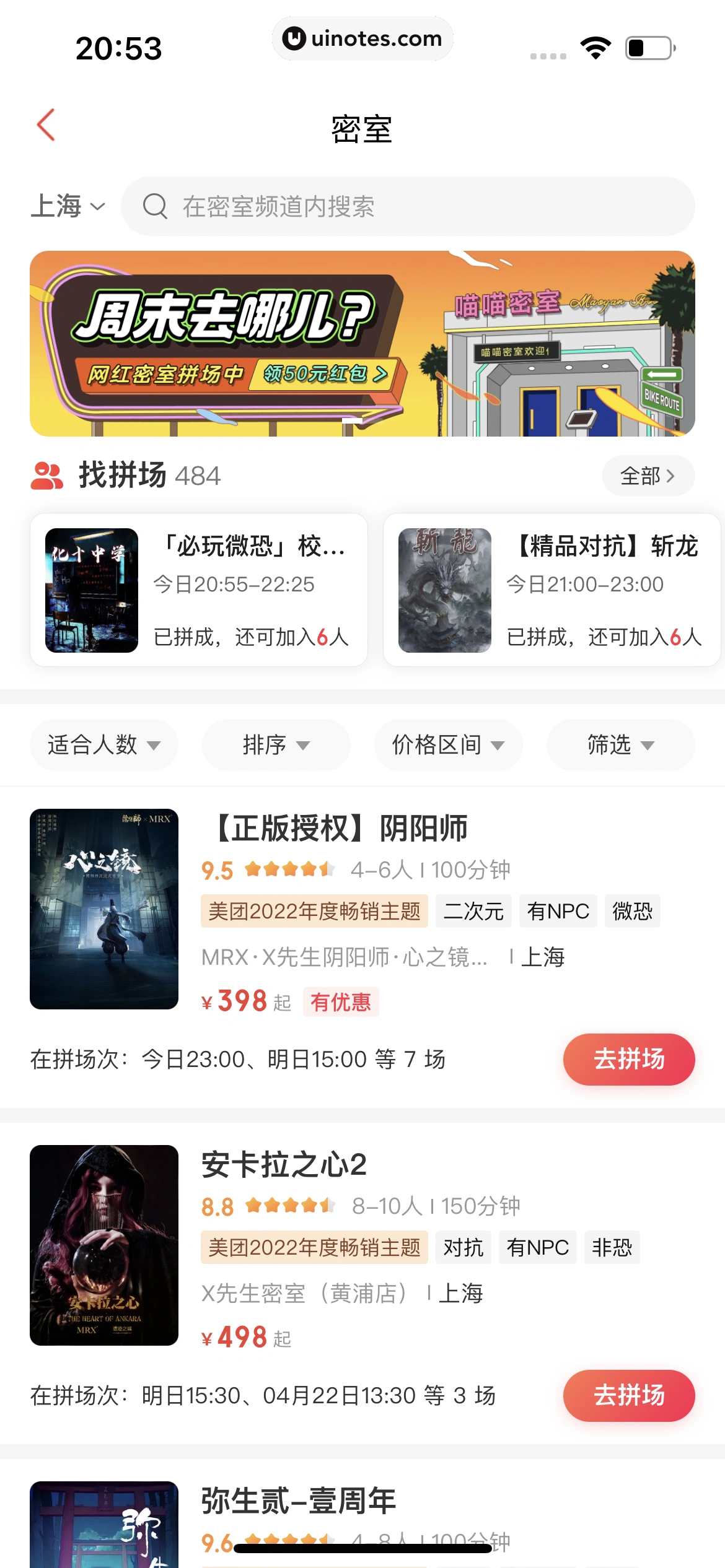
Task: Enable the 非恐 tag on 安卡拉之心2
Action: (x=612, y=1247)
